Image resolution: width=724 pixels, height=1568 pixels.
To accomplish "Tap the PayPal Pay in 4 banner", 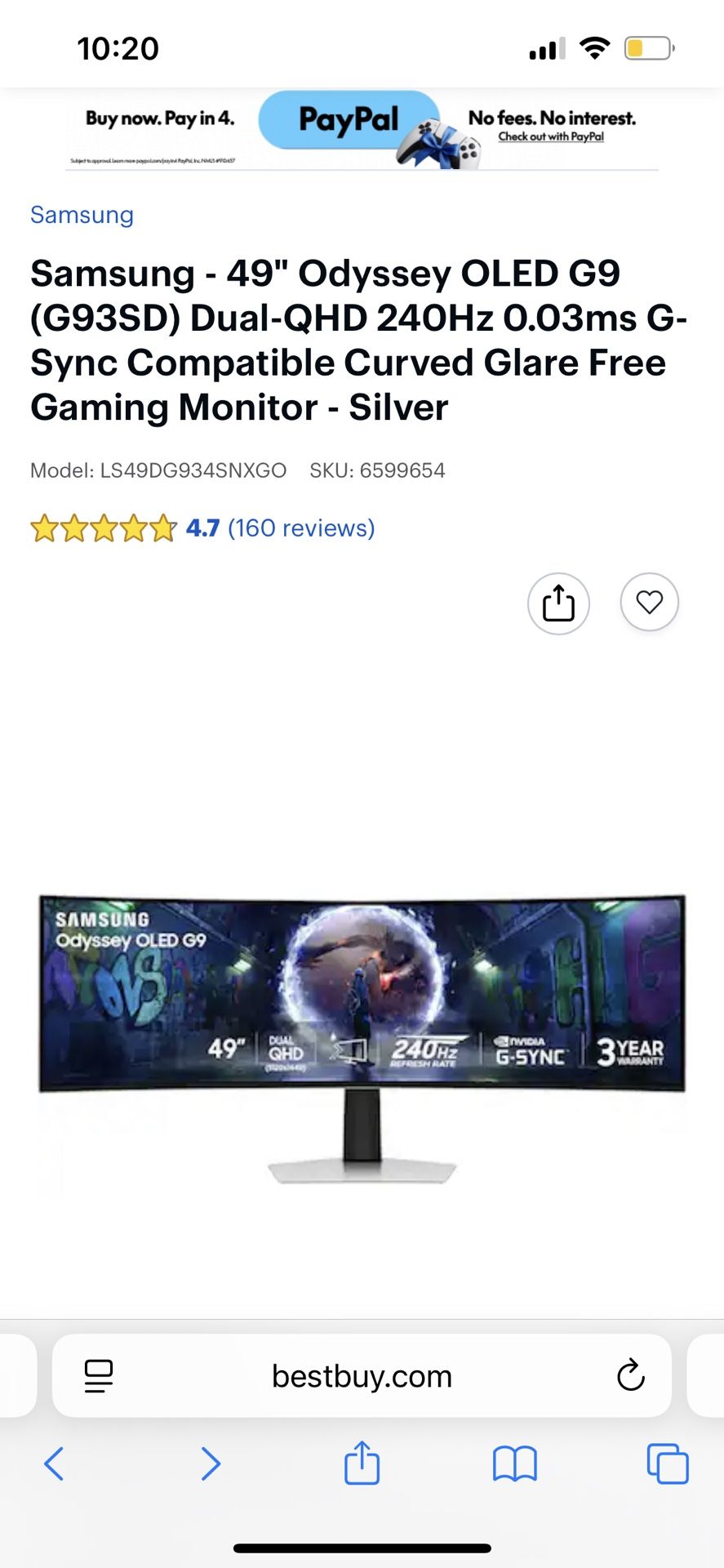I will coord(362,129).
